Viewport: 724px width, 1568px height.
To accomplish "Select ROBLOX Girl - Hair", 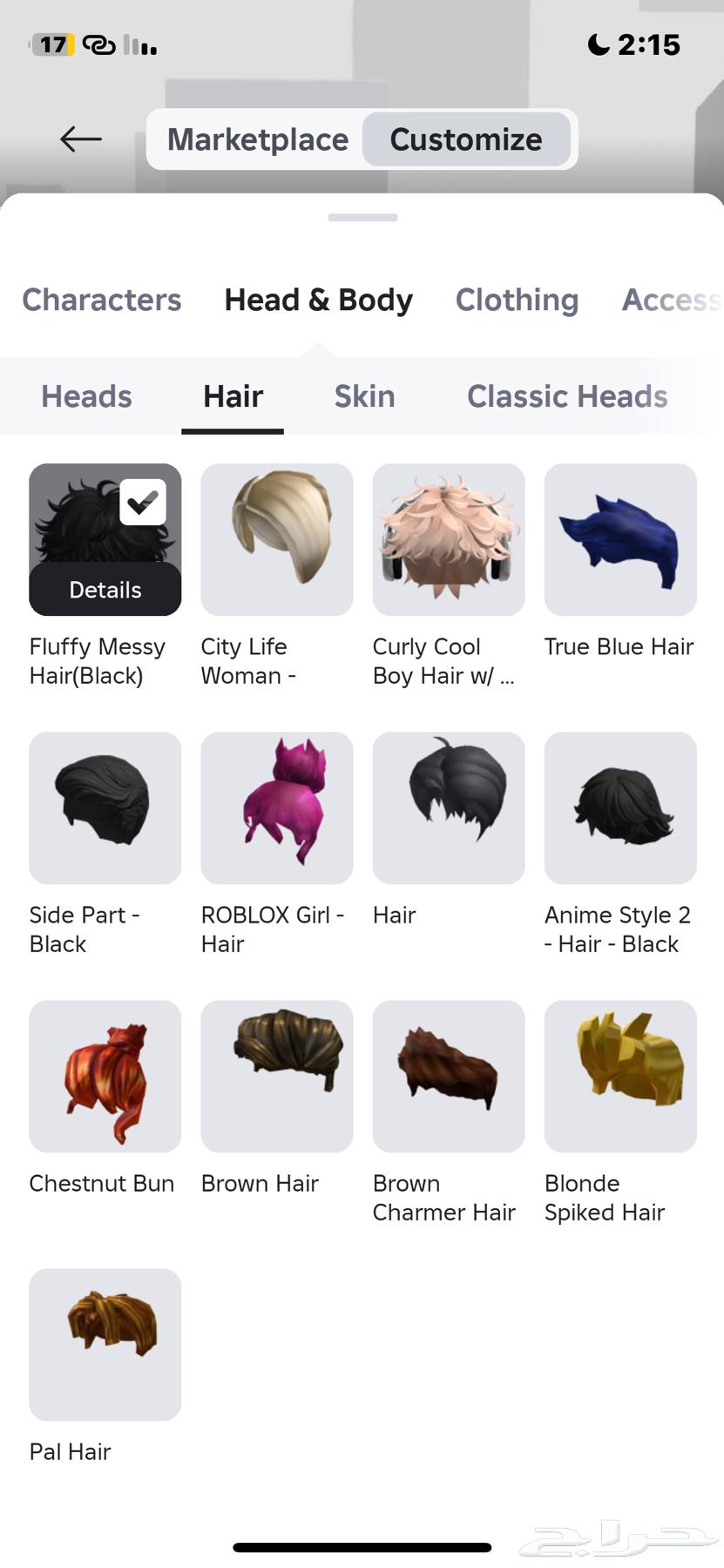I will 277,808.
